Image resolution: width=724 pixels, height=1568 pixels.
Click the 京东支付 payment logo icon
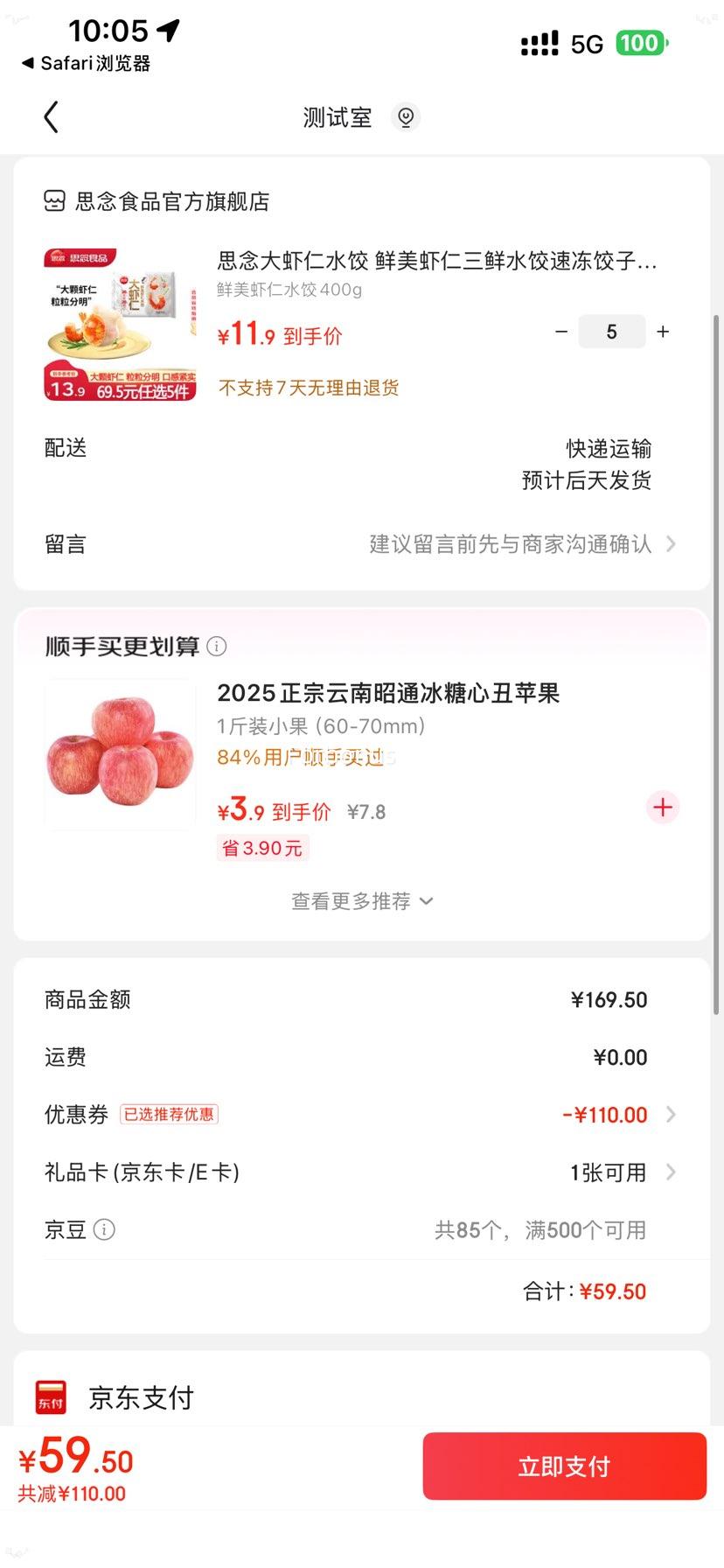pos(50,1396)
